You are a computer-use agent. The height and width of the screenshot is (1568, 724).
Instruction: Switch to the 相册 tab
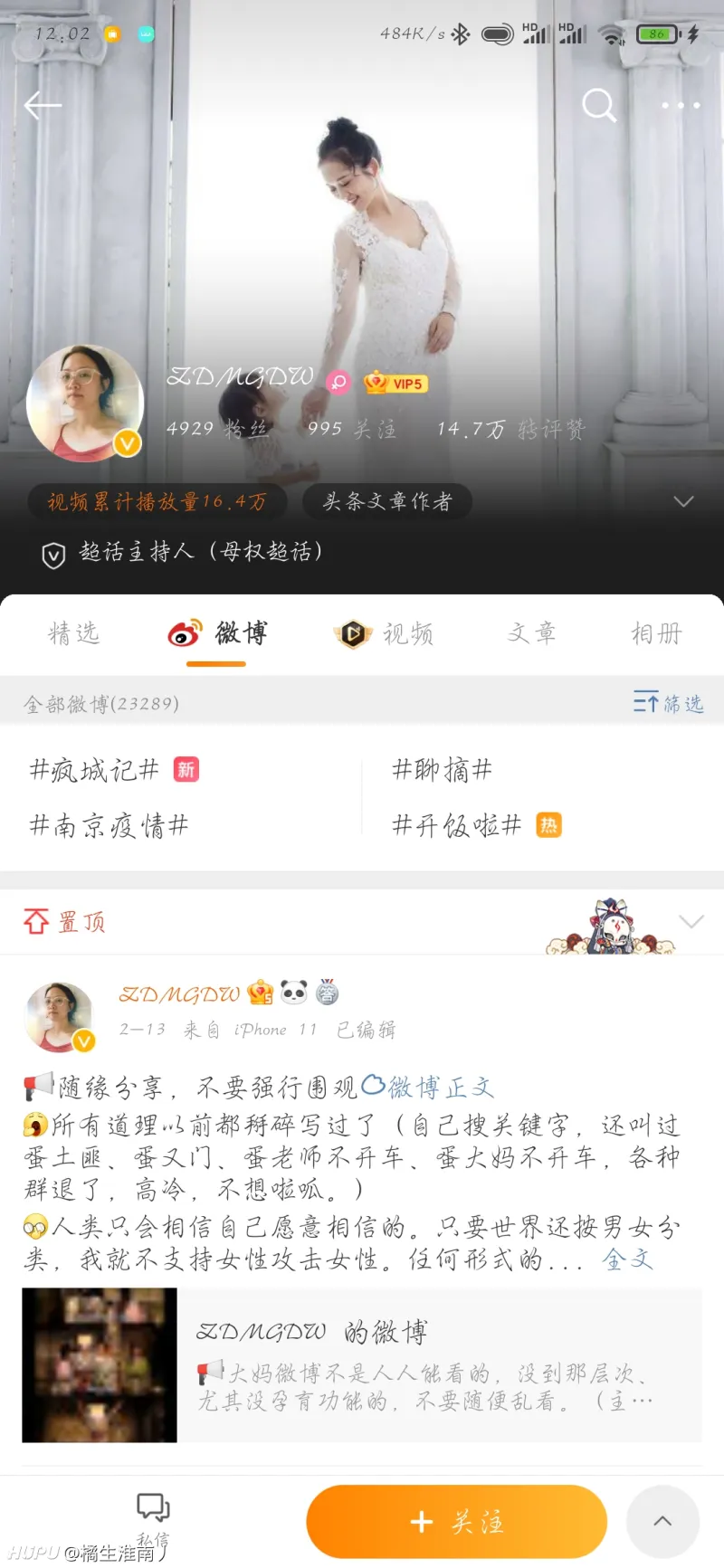point(656,633)
